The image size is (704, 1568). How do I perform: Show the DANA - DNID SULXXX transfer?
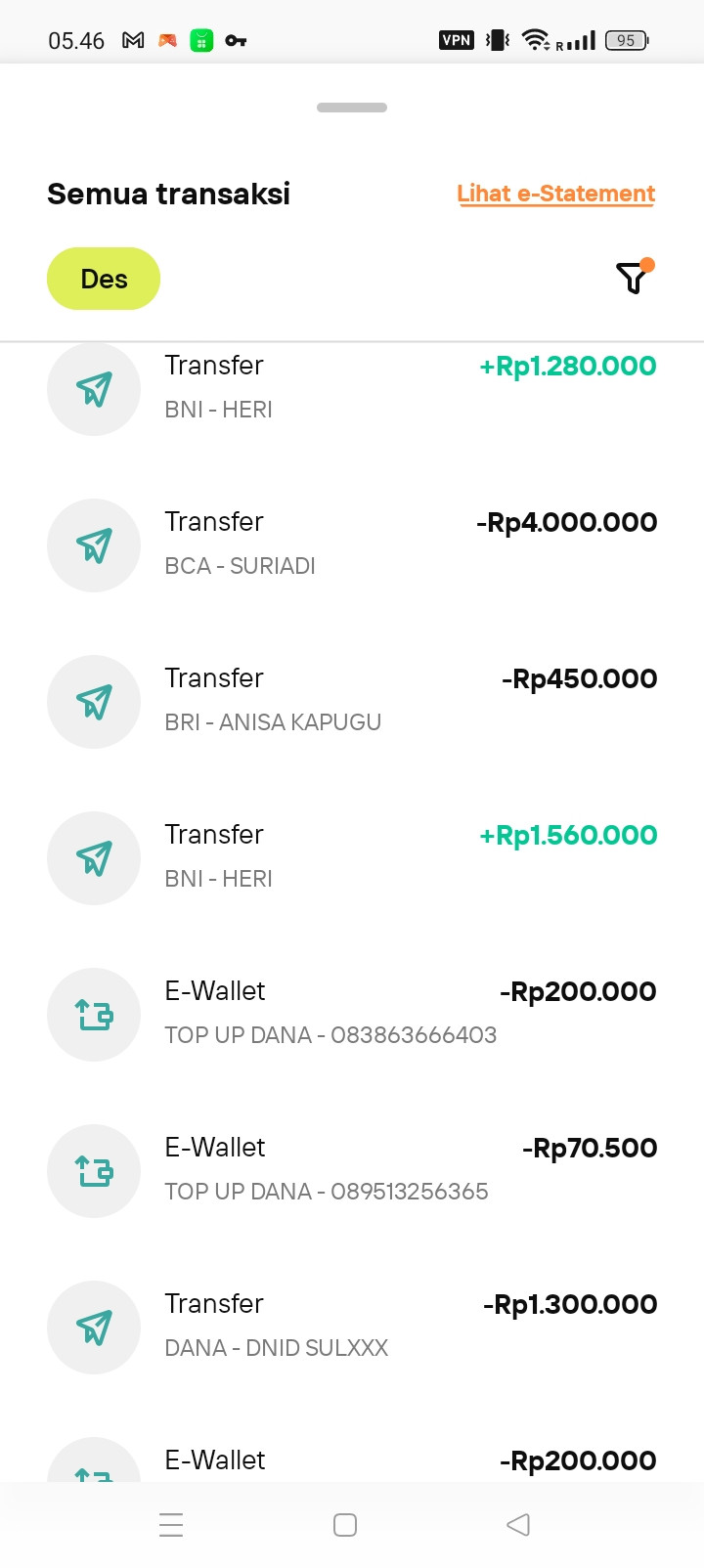[x=352, y=1326]
